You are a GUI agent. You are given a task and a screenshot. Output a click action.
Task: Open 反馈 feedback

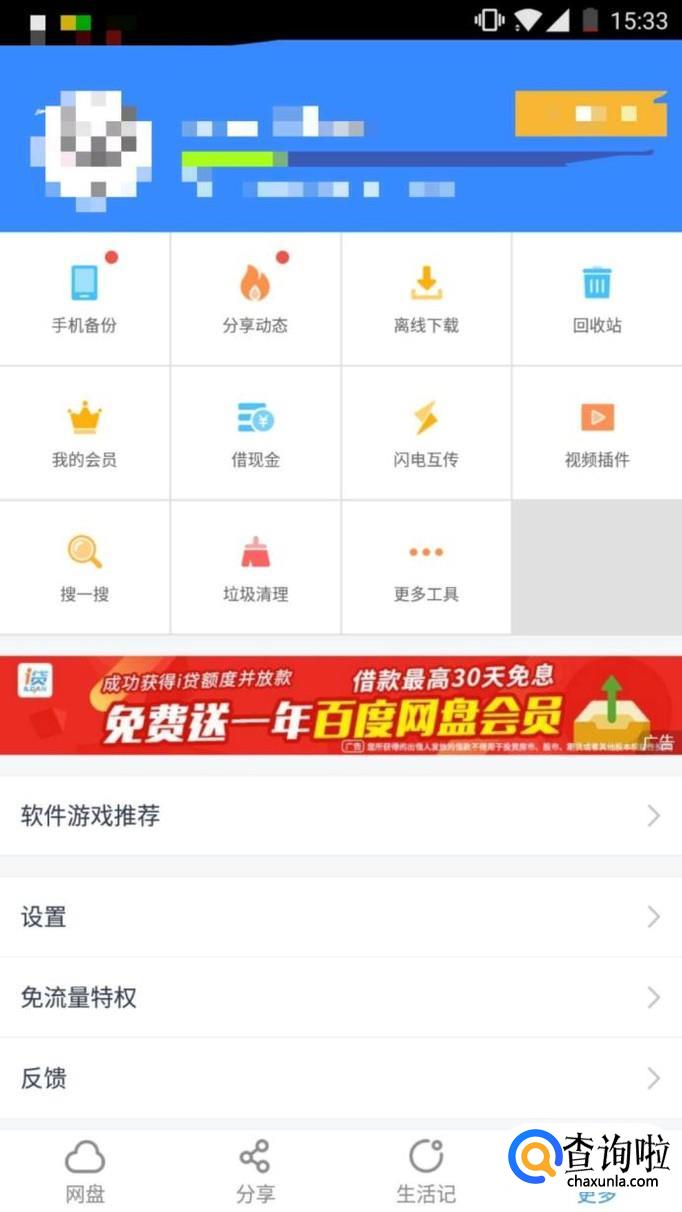click(x=341, y=1078)
